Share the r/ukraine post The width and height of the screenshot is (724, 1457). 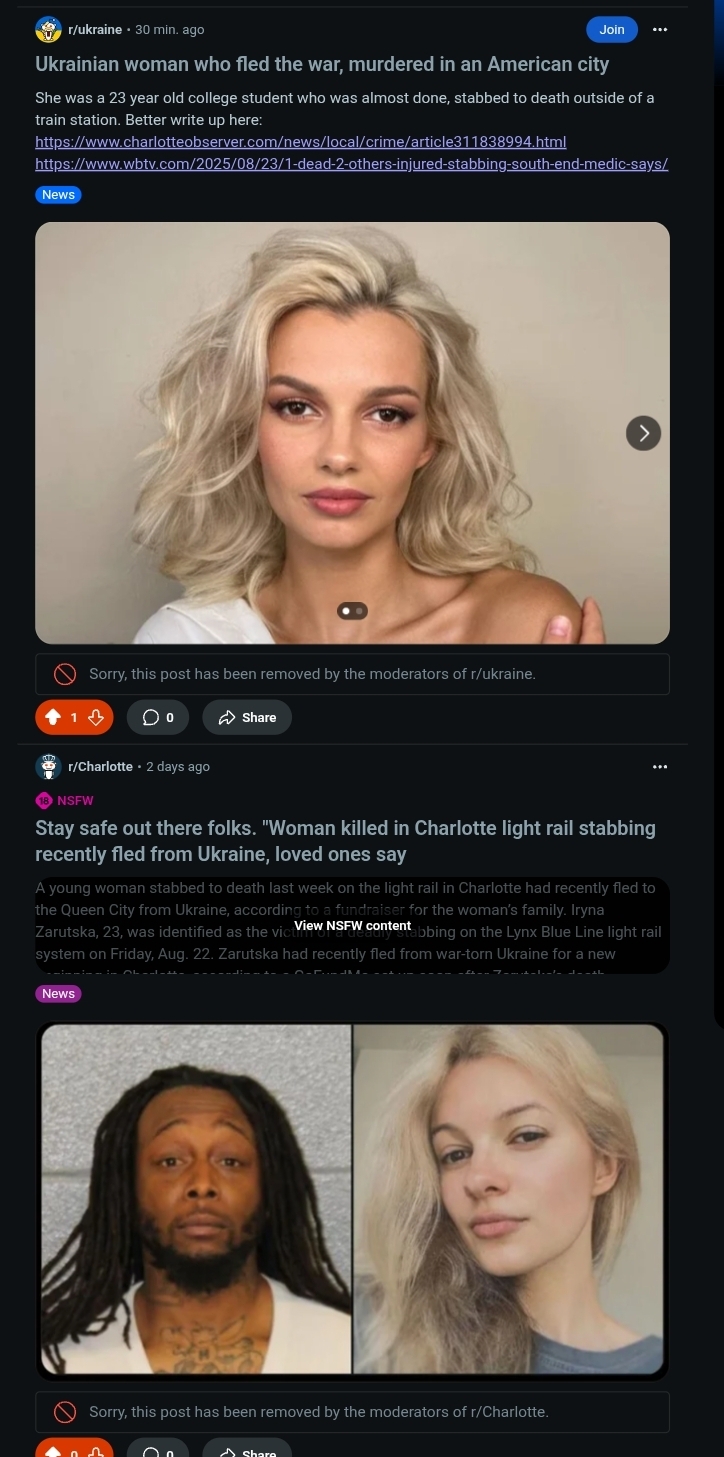point(247,717)
